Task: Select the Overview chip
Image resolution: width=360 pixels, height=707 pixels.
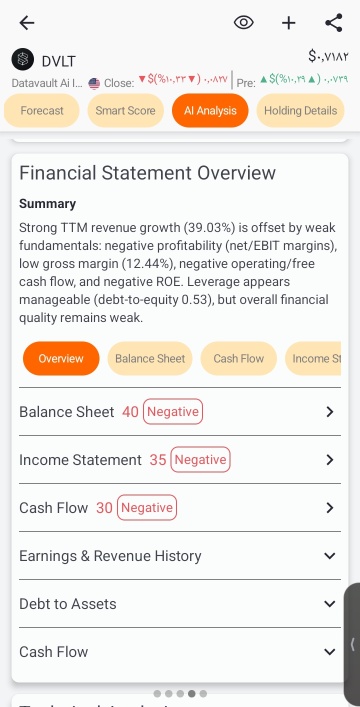Action: pyautogui.click(x=61, y=358)
